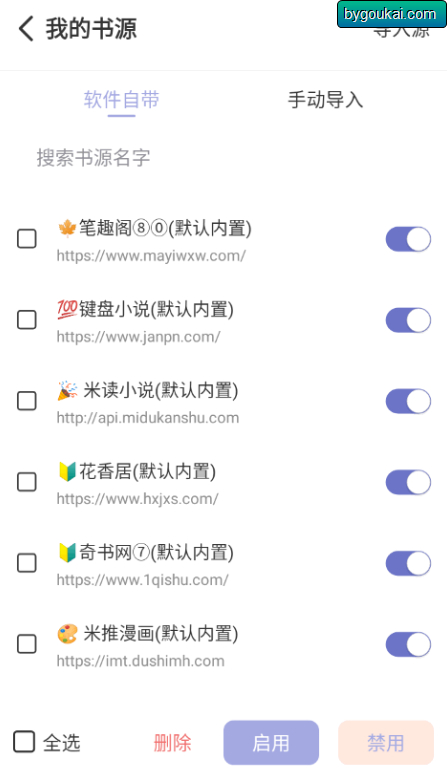Tick the 花香居 checkbox
This screenshot has height=776, width=447.
[27, 482]
